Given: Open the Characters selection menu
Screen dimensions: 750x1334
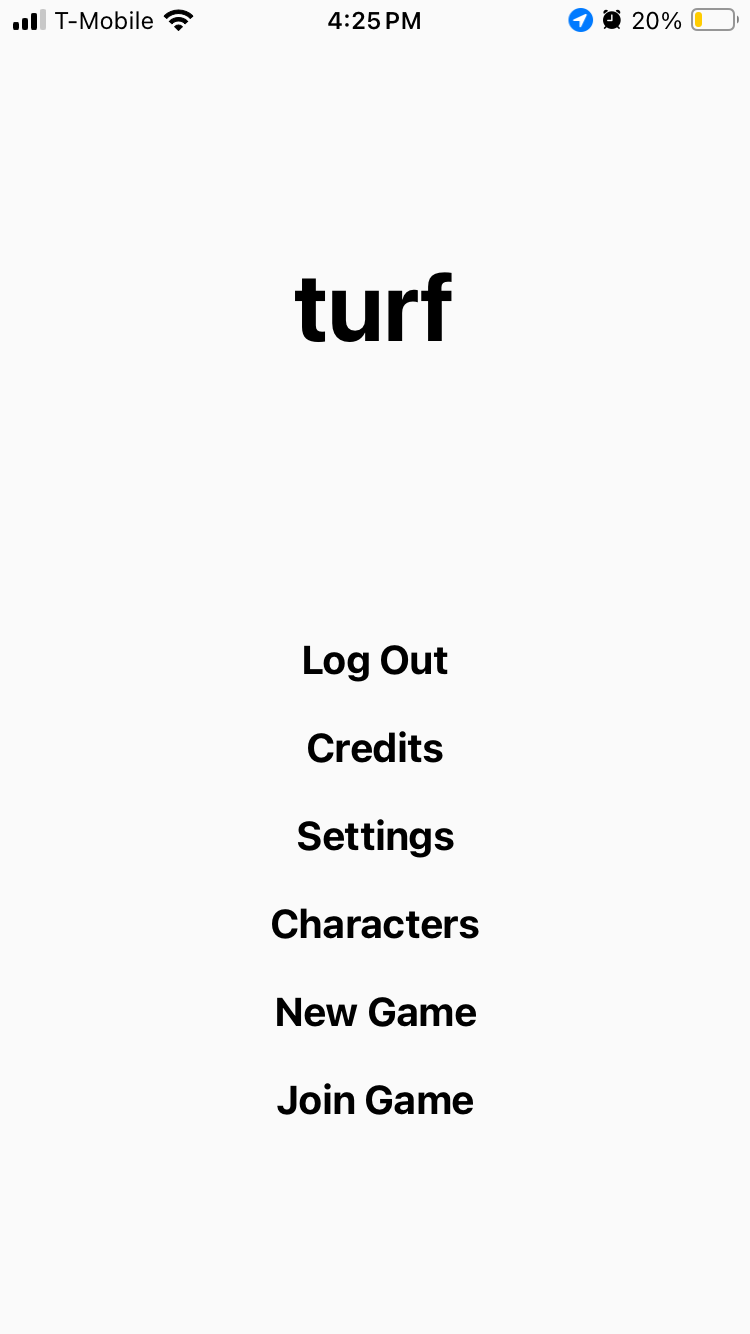Looking at the screenshot, I should 374,924.
